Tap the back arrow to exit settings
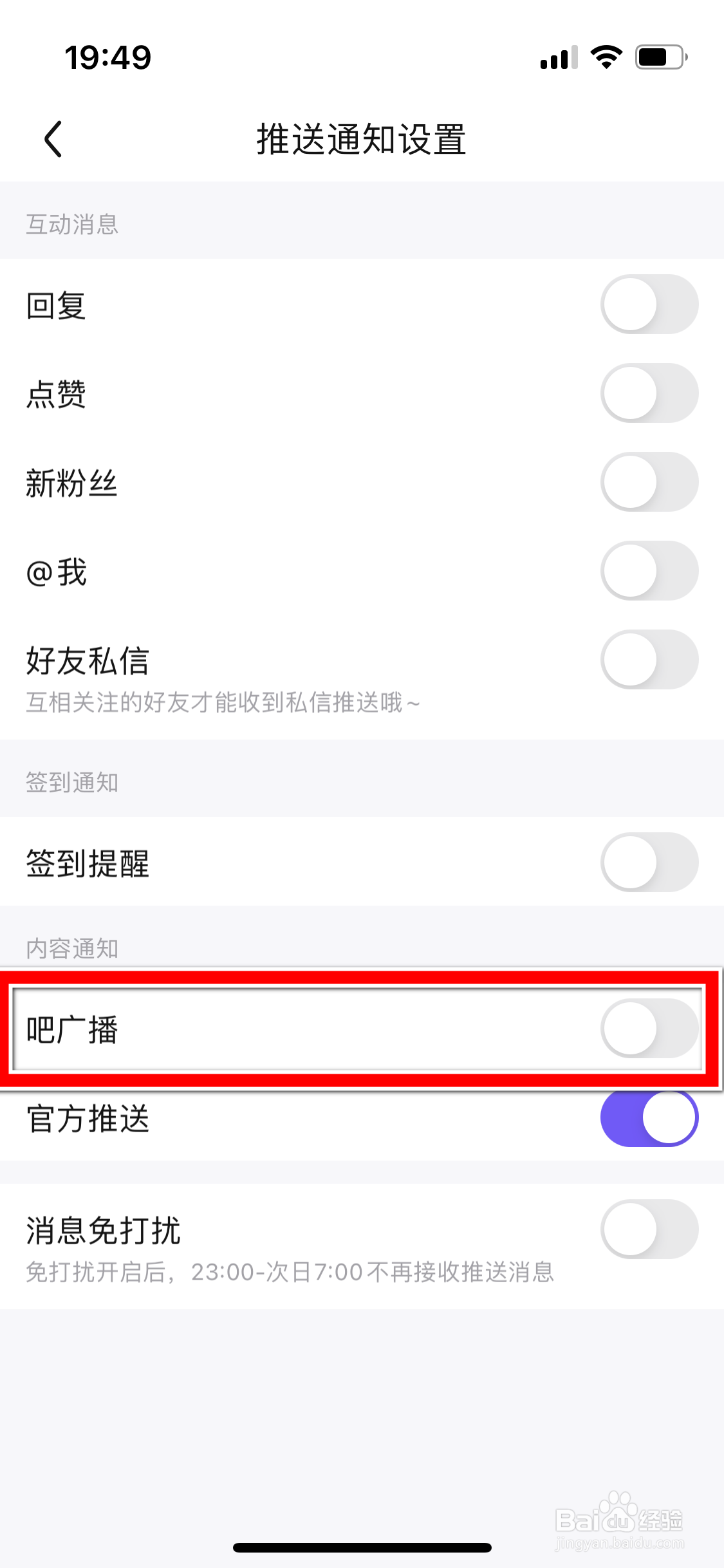724x1568 pixels. click(52, 138)
